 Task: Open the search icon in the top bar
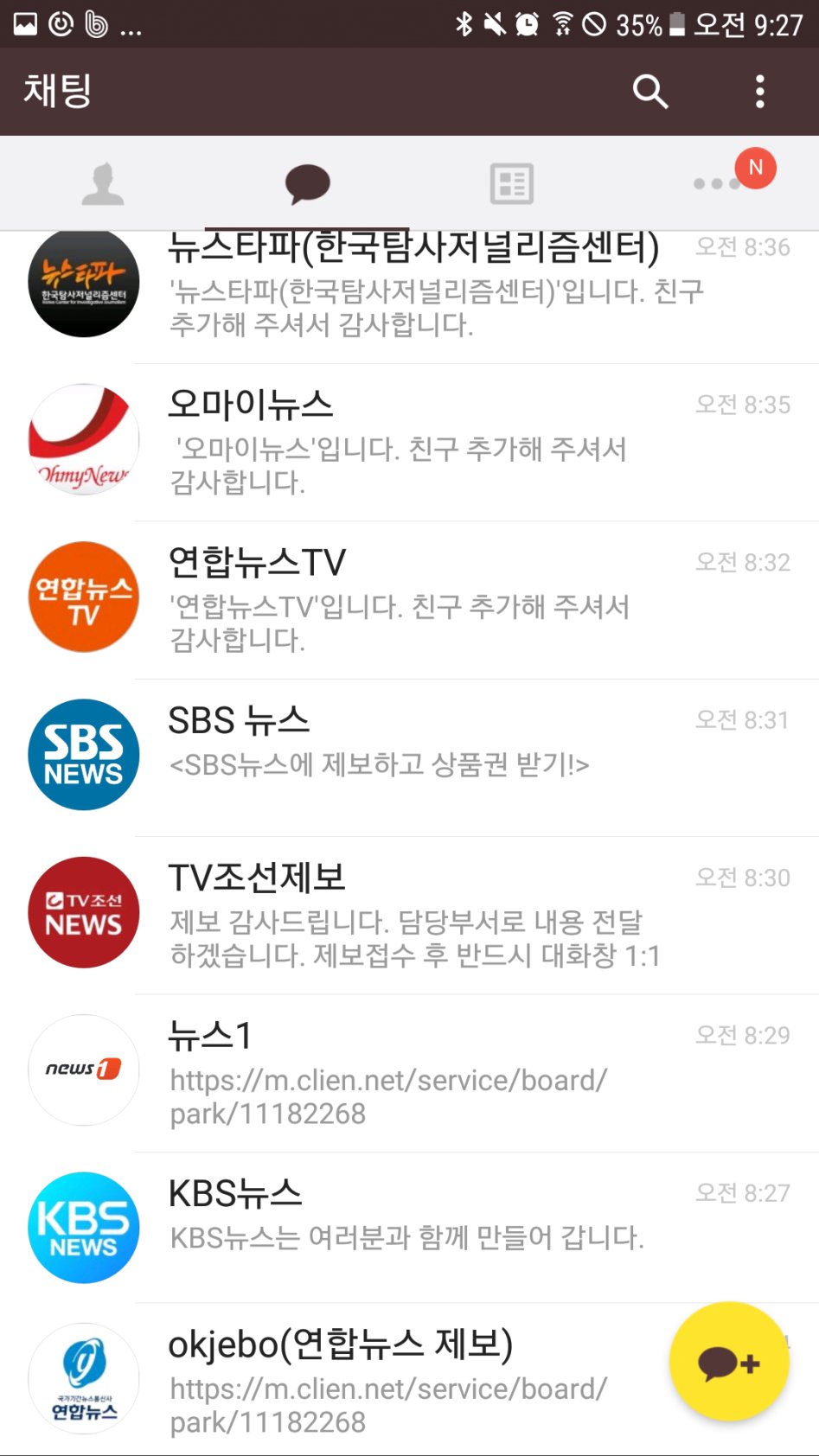coord(650,91)
